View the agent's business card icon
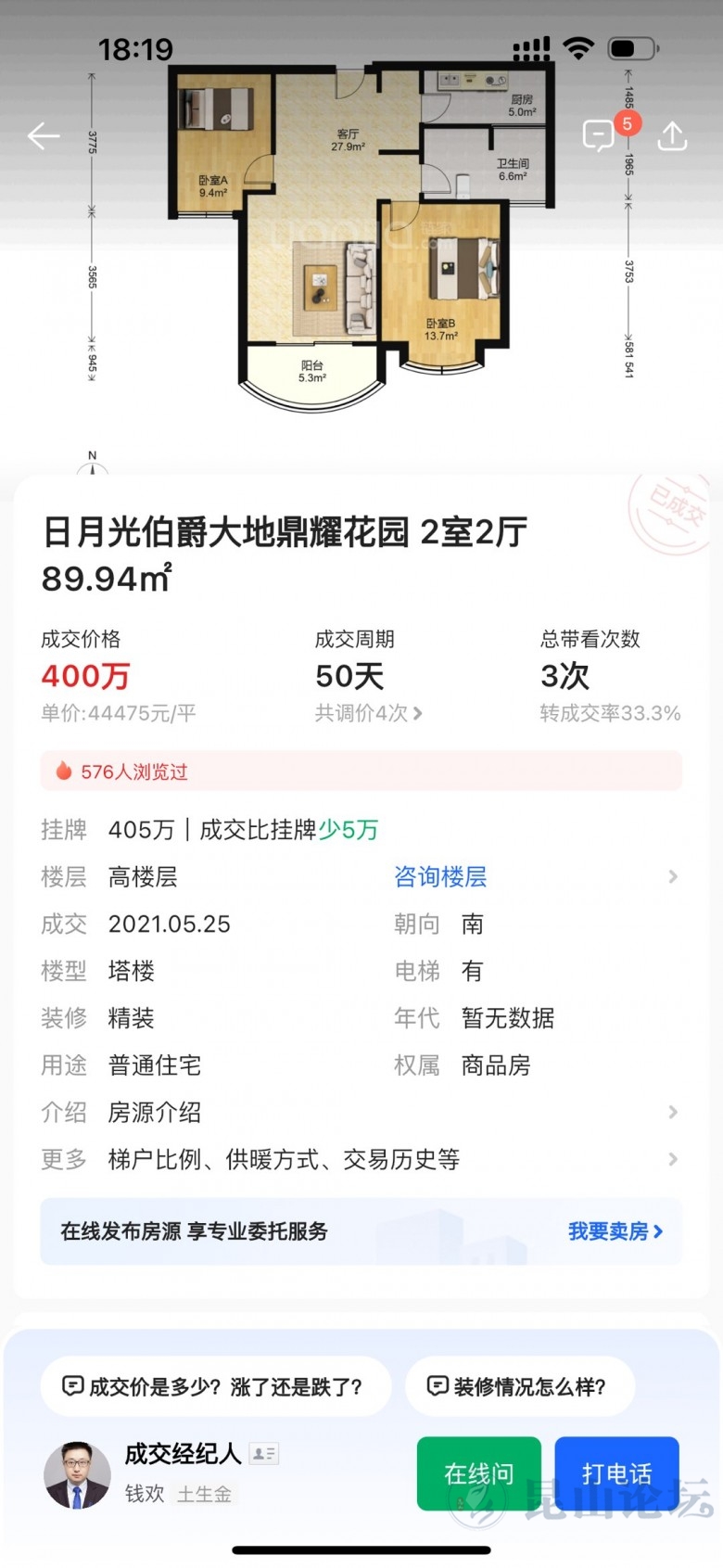 264,1453
